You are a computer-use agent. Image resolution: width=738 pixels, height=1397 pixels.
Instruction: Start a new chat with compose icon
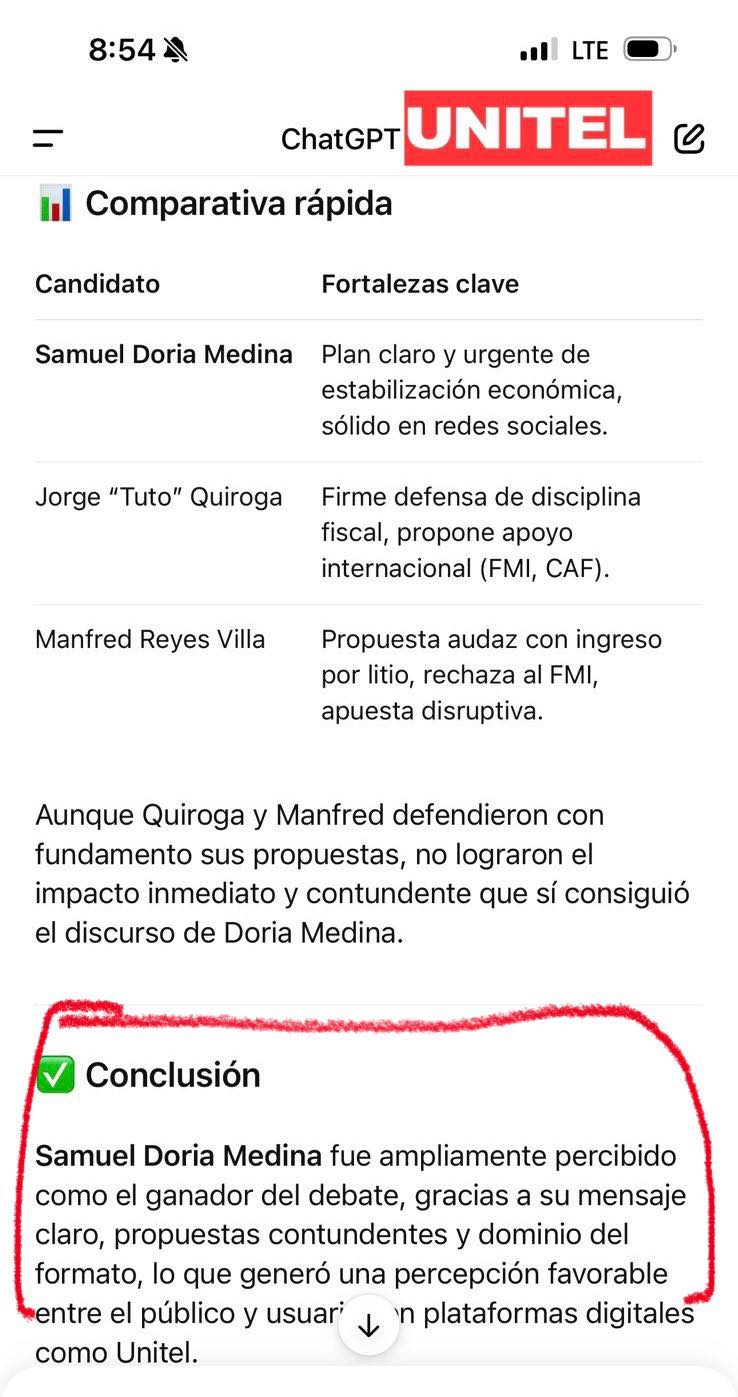pyautogui.click(x=689, y=138)
